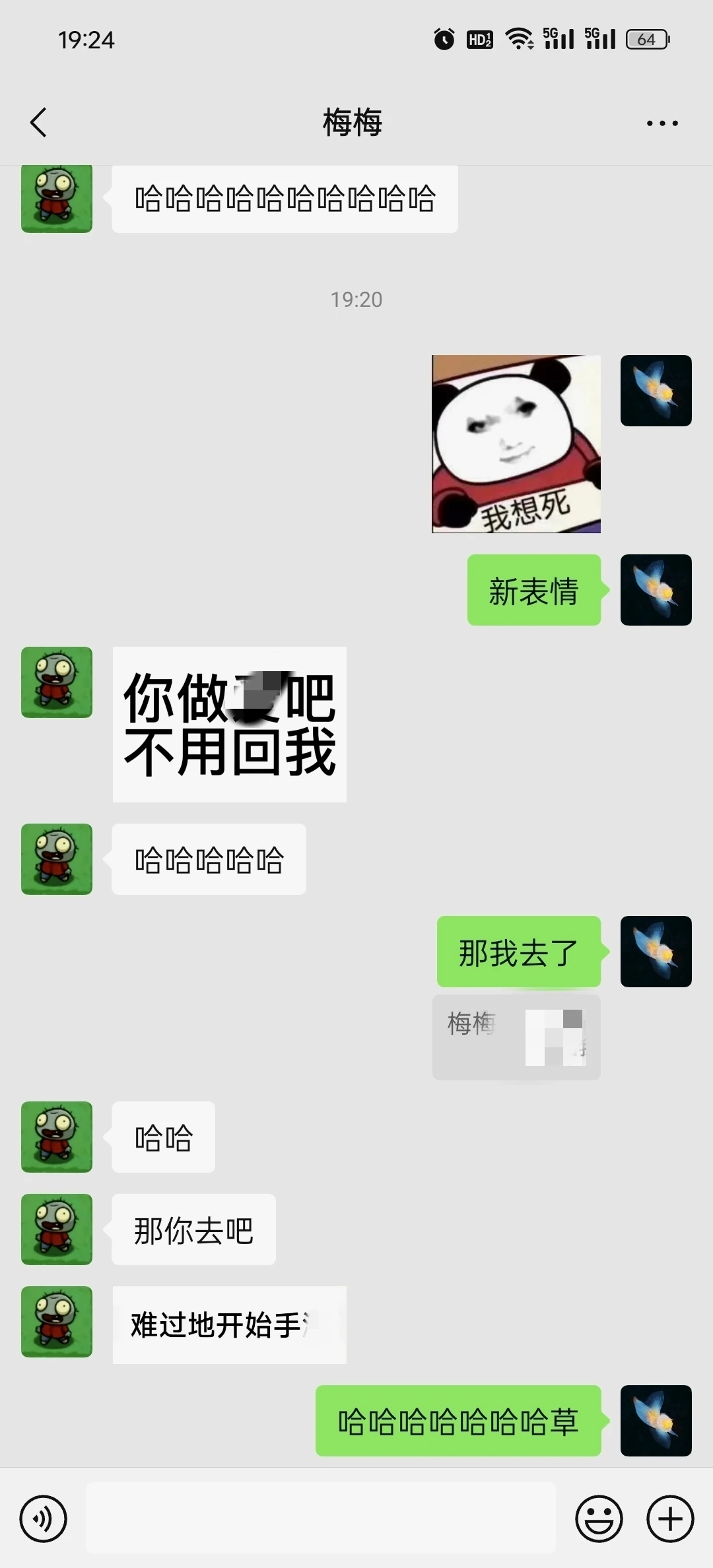Jump to the quoted 梅梅 message

point(516,1037)
